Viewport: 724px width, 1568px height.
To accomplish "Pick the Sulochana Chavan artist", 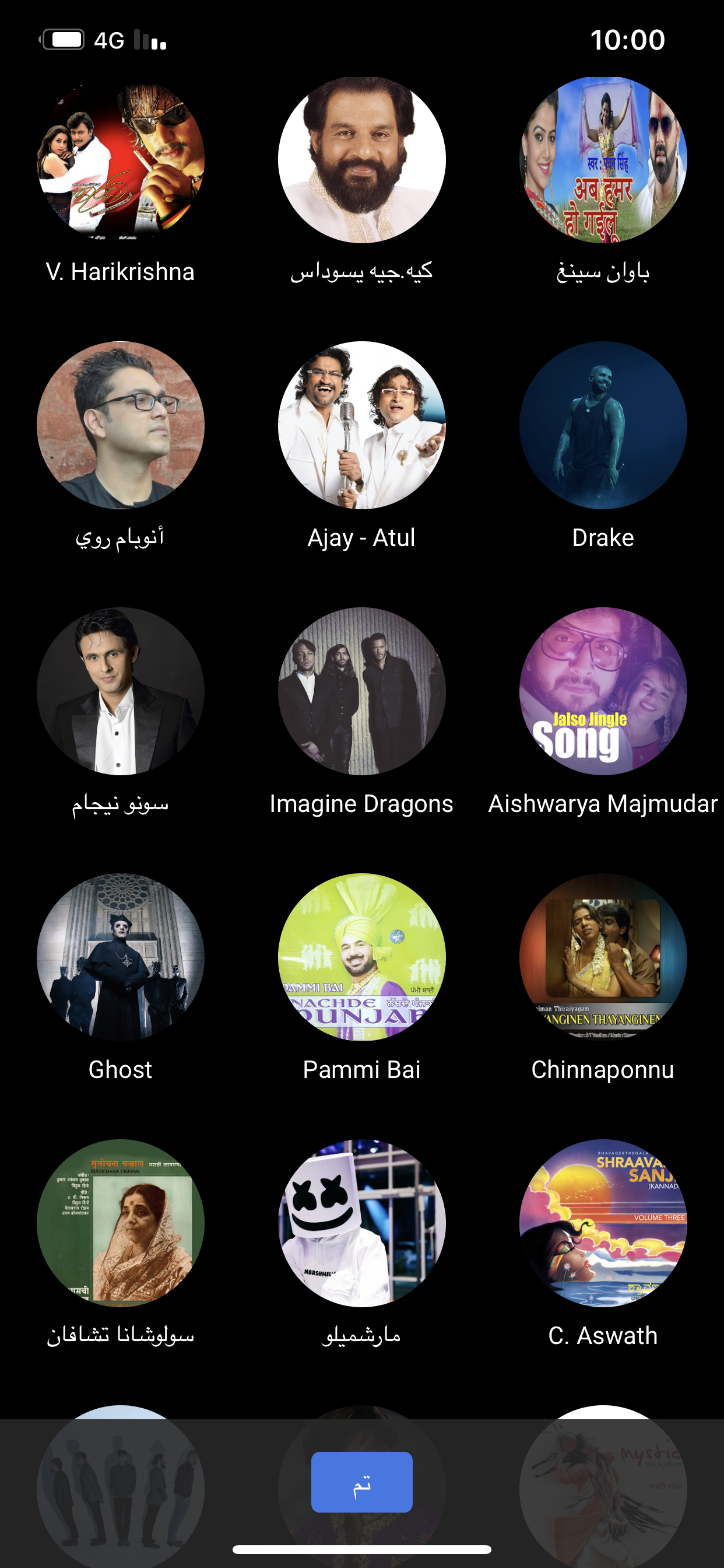I will point(121,1223).
